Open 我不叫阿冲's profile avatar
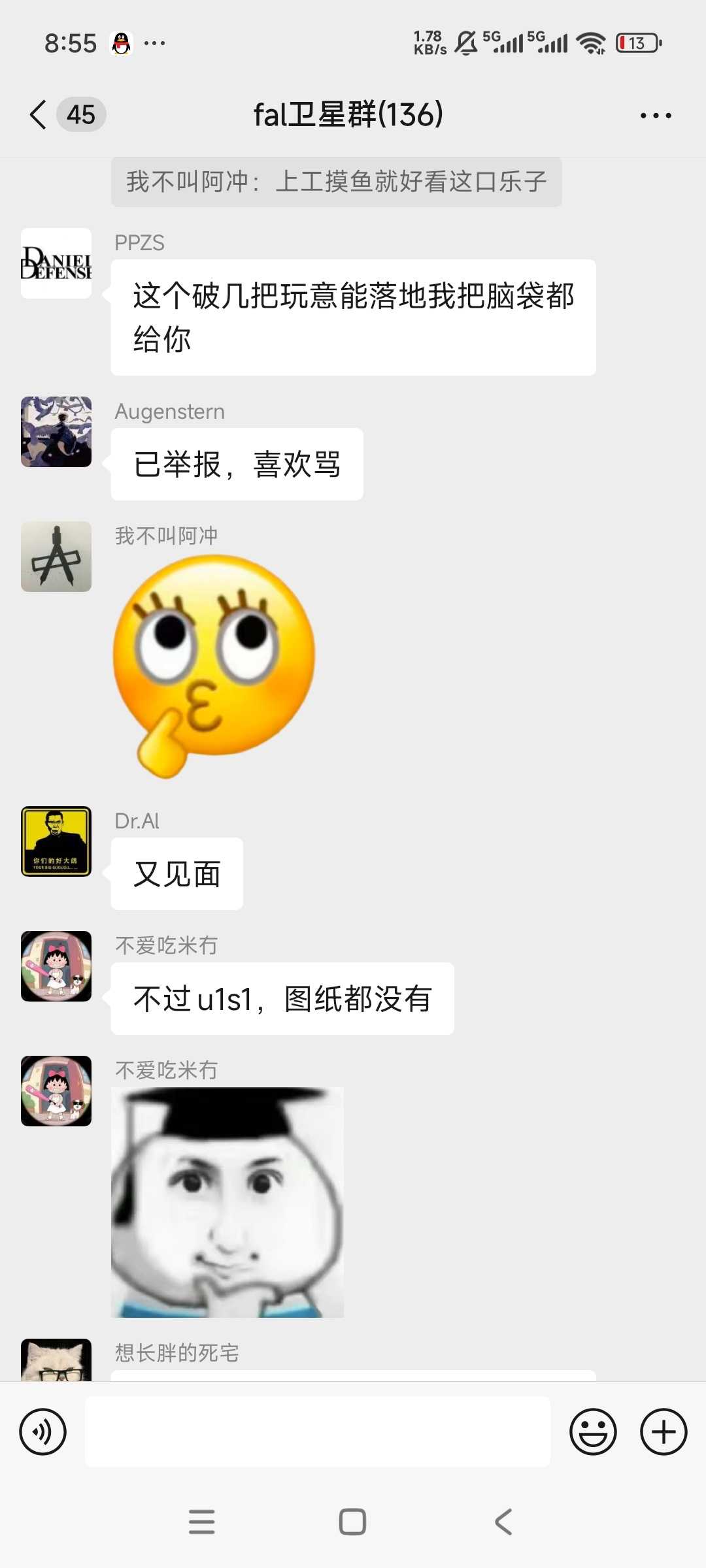The height and width of the screenshot is (1568, 706). click(x=56, y=557)
